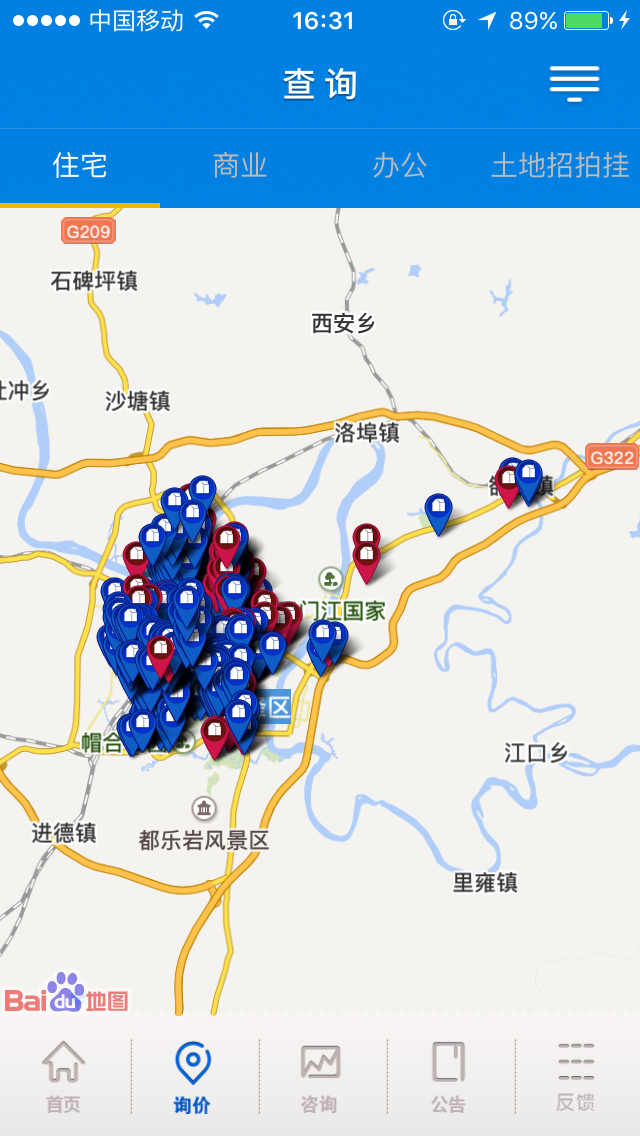Open the 土地招拍挂 tab

tap(560, 165)
